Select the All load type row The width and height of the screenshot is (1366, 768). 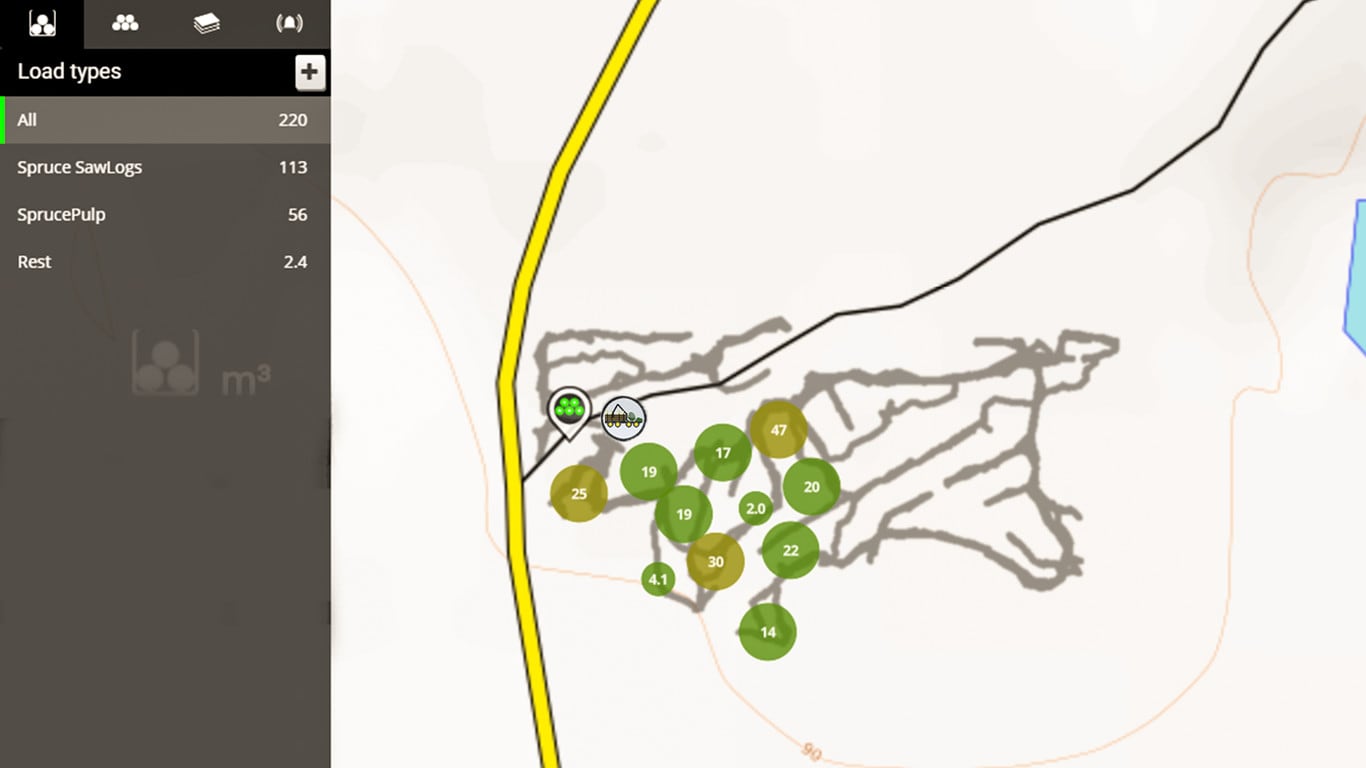[165, 120]
